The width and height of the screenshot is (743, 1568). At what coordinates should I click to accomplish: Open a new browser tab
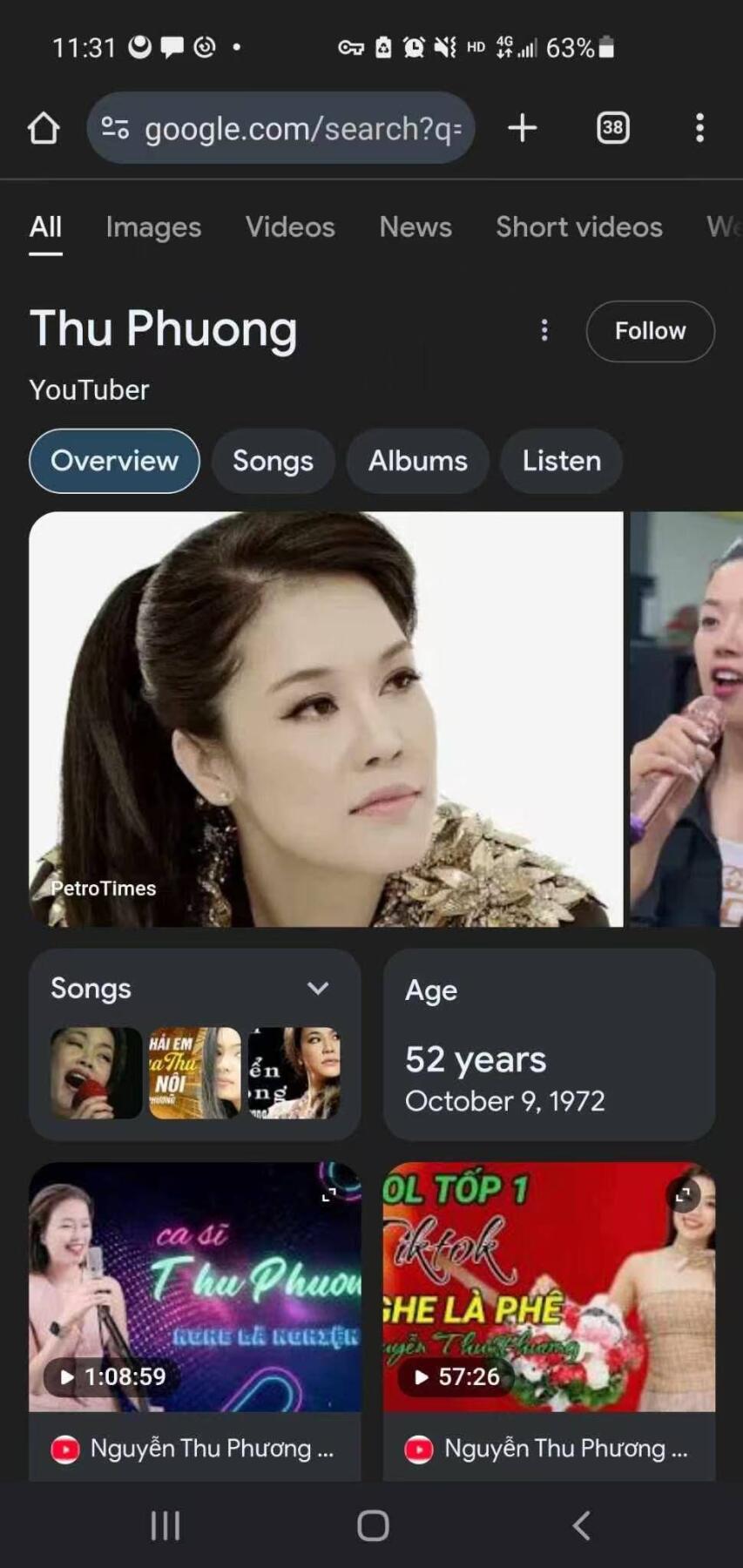click(x=522, y=128)
